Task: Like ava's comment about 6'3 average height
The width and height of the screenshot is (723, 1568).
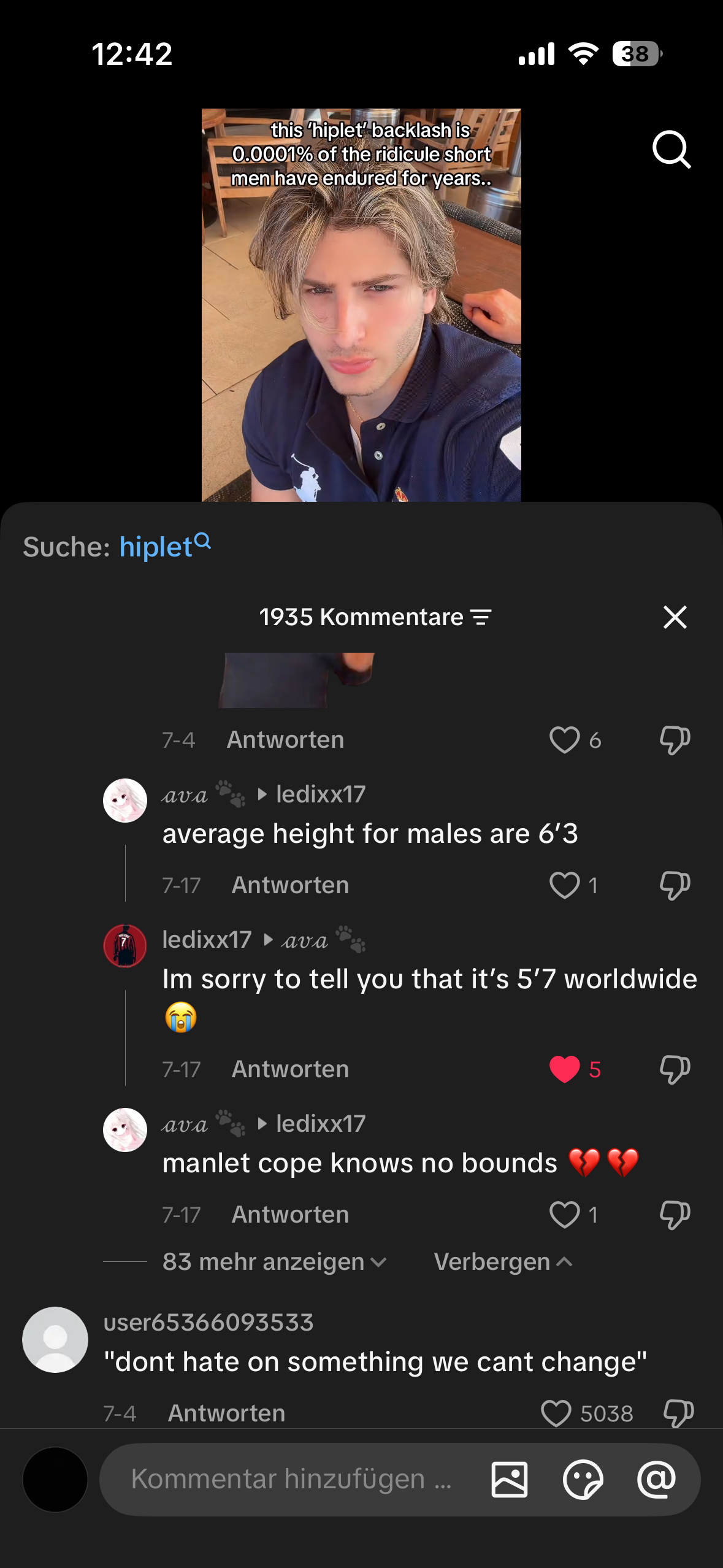Action: (565, 885)
